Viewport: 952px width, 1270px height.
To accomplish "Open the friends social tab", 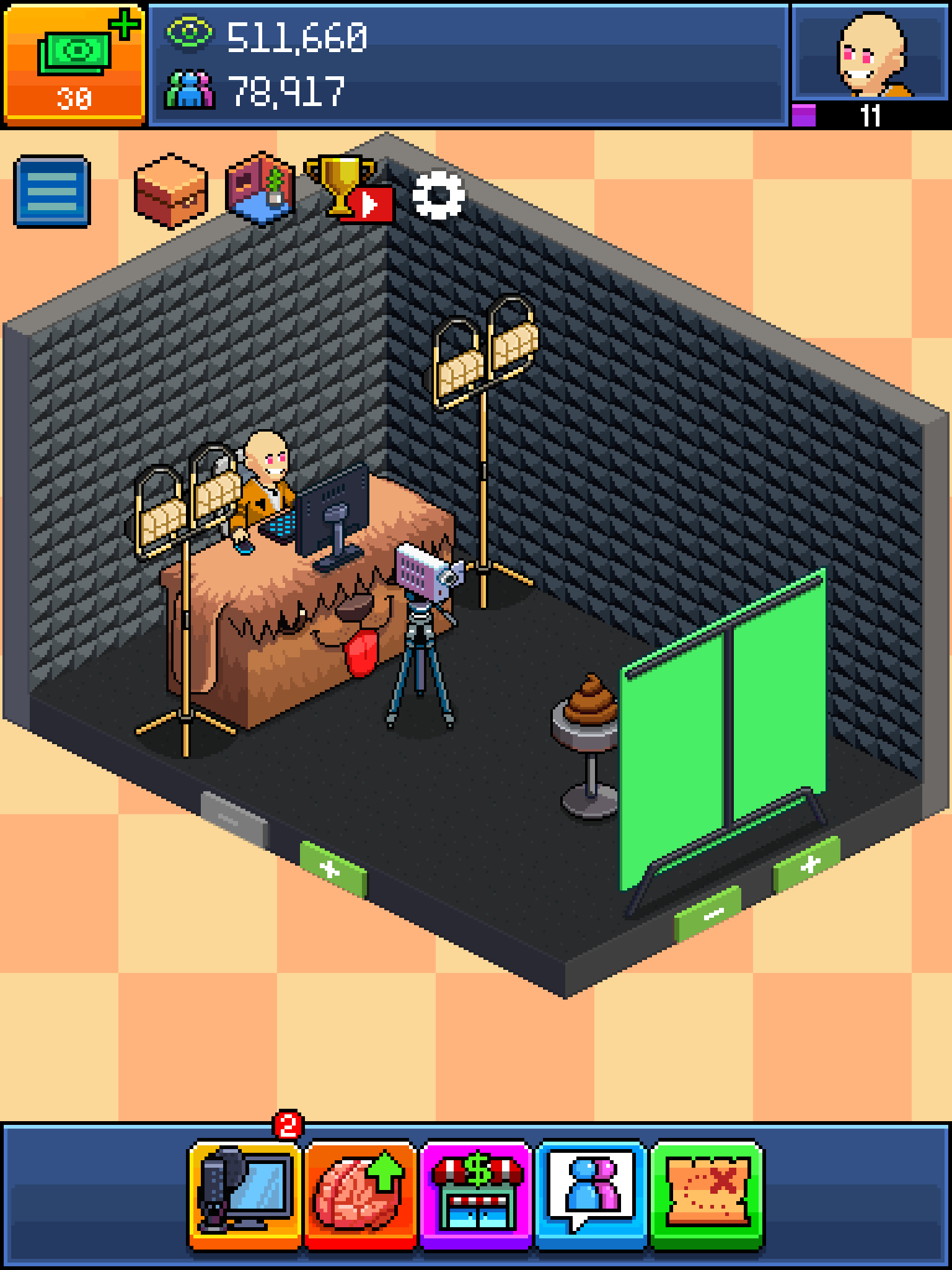I will click(591, 1194).
